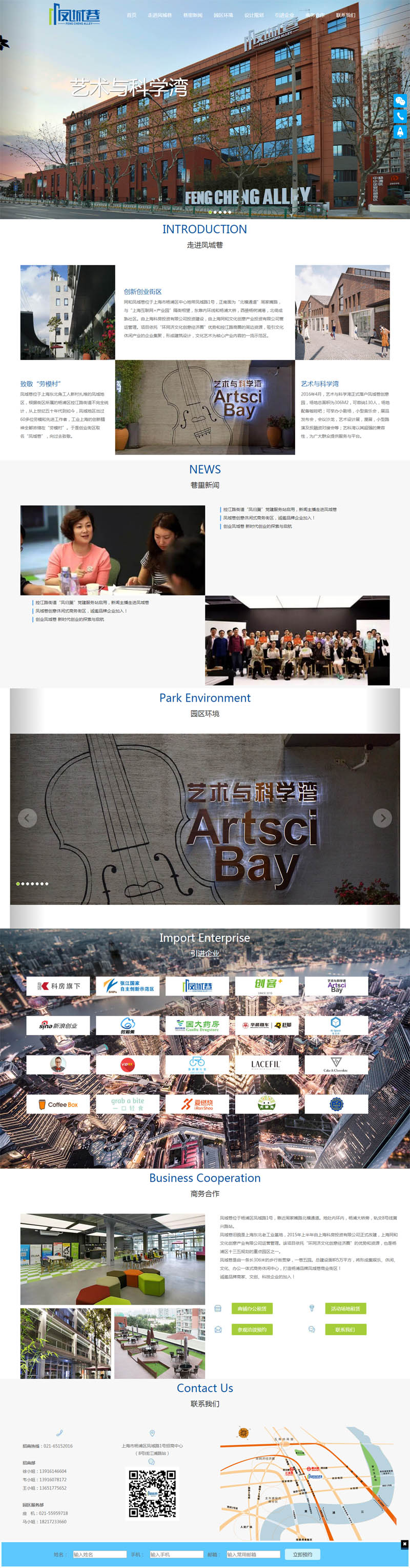Select the 商铺办公租赁 button
The height and width of the screenshot is (1568, 410).
pos(252,1308)
